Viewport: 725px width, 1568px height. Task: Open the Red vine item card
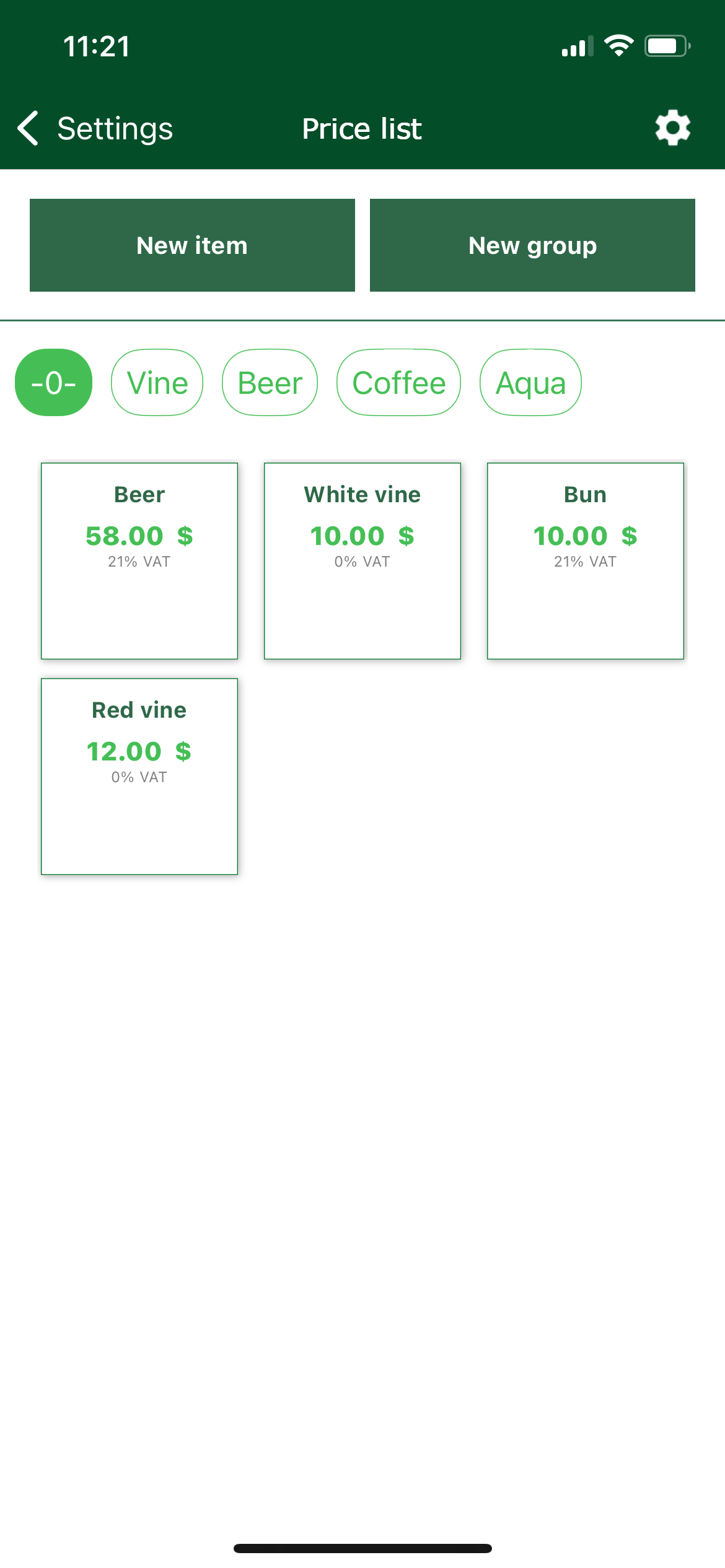click(x=139, y=775)
